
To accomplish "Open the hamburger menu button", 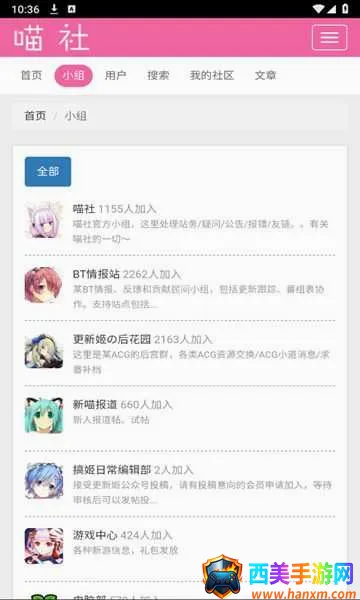I will click(329, 38).
